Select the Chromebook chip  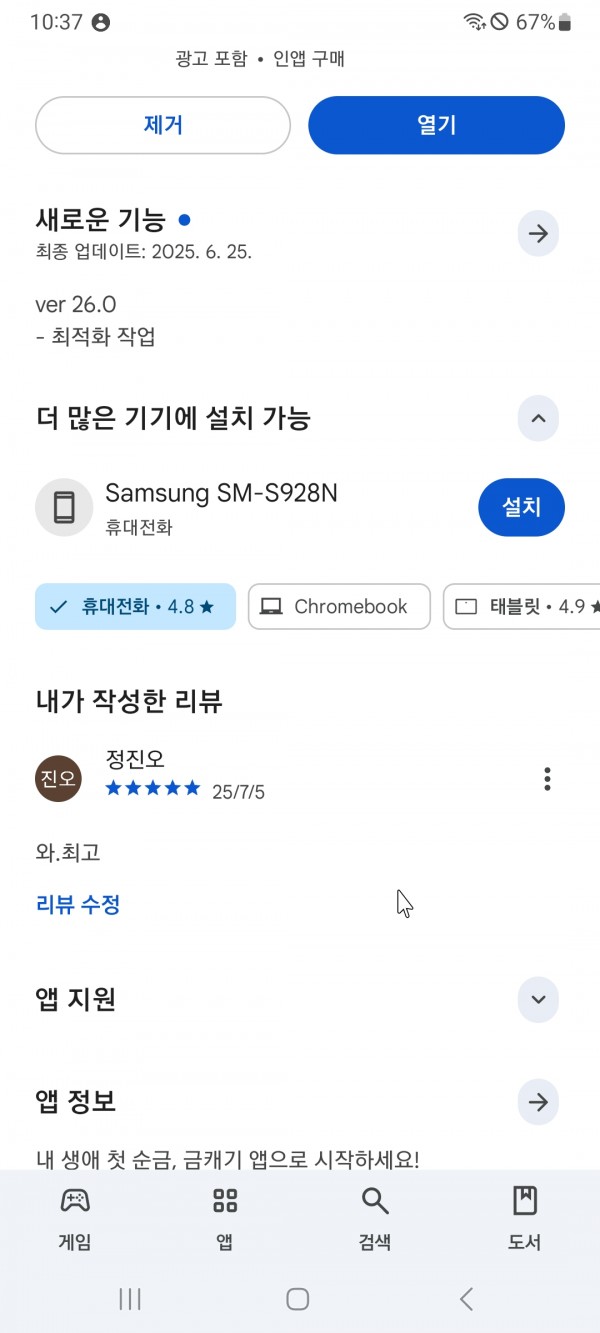pyautogui.click(x=339, y=606)
